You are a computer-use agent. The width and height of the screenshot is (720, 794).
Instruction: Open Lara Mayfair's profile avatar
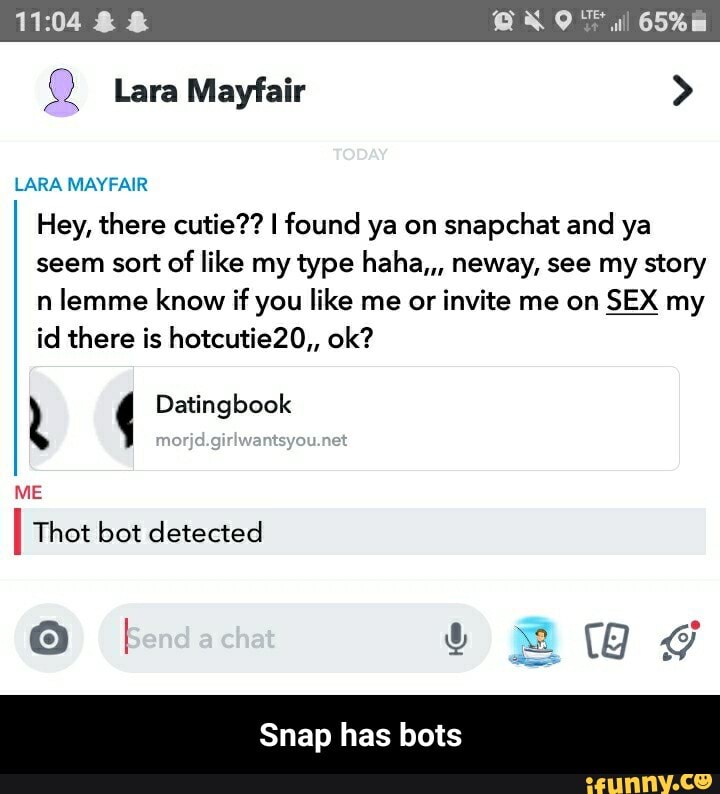60,91
